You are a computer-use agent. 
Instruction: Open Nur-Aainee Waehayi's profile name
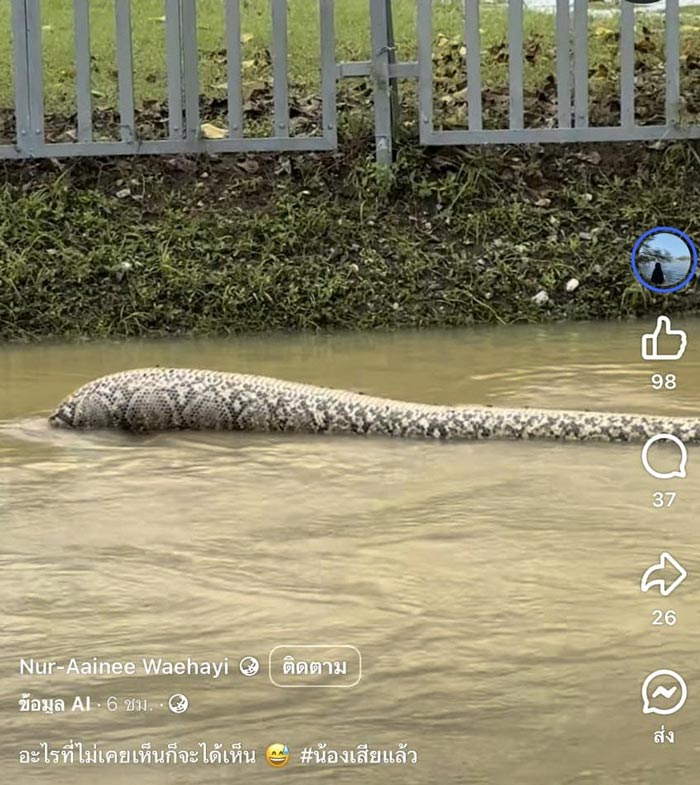[124, 667]
